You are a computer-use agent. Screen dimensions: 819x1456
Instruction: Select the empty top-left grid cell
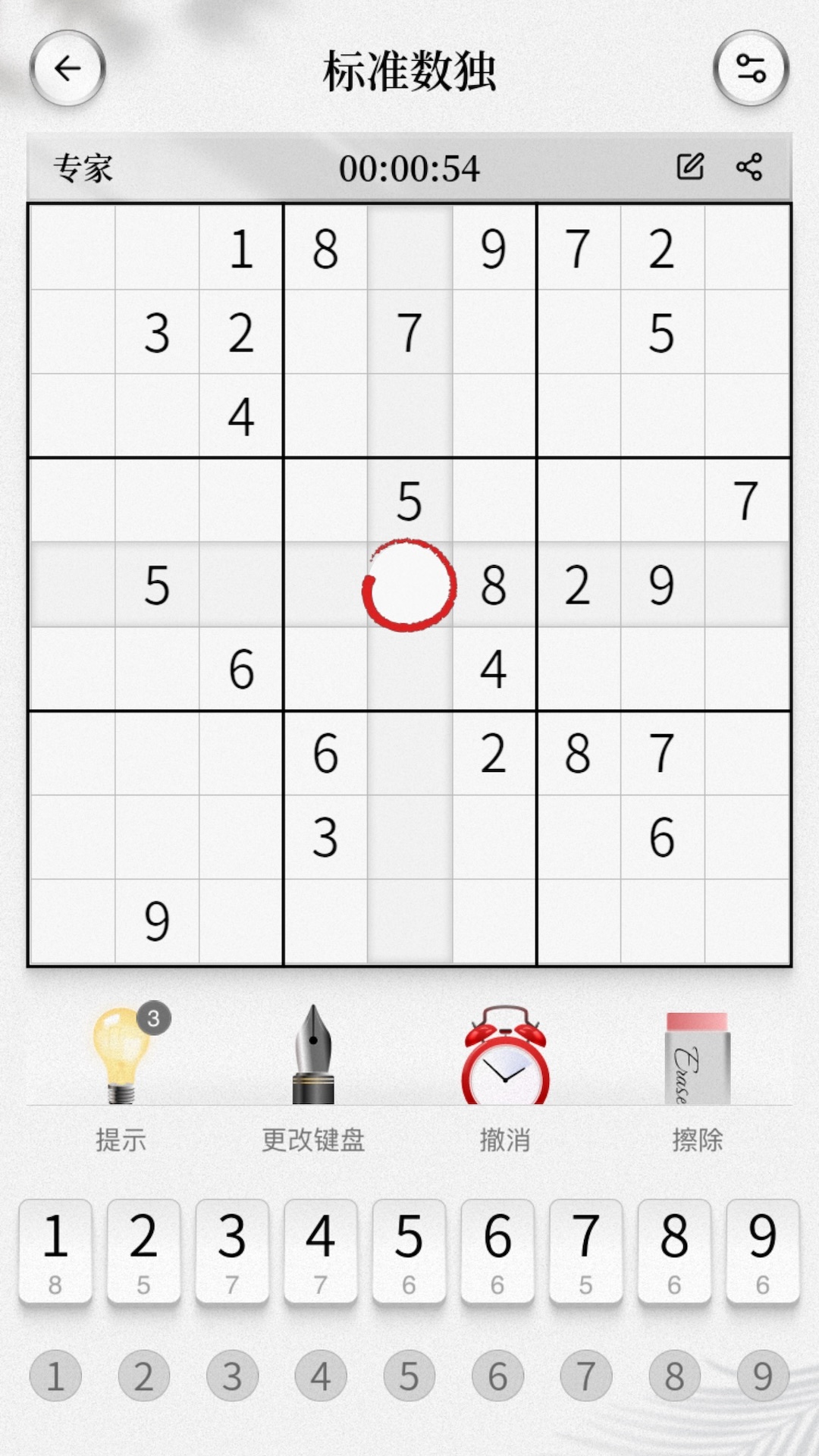coord(73,248)
